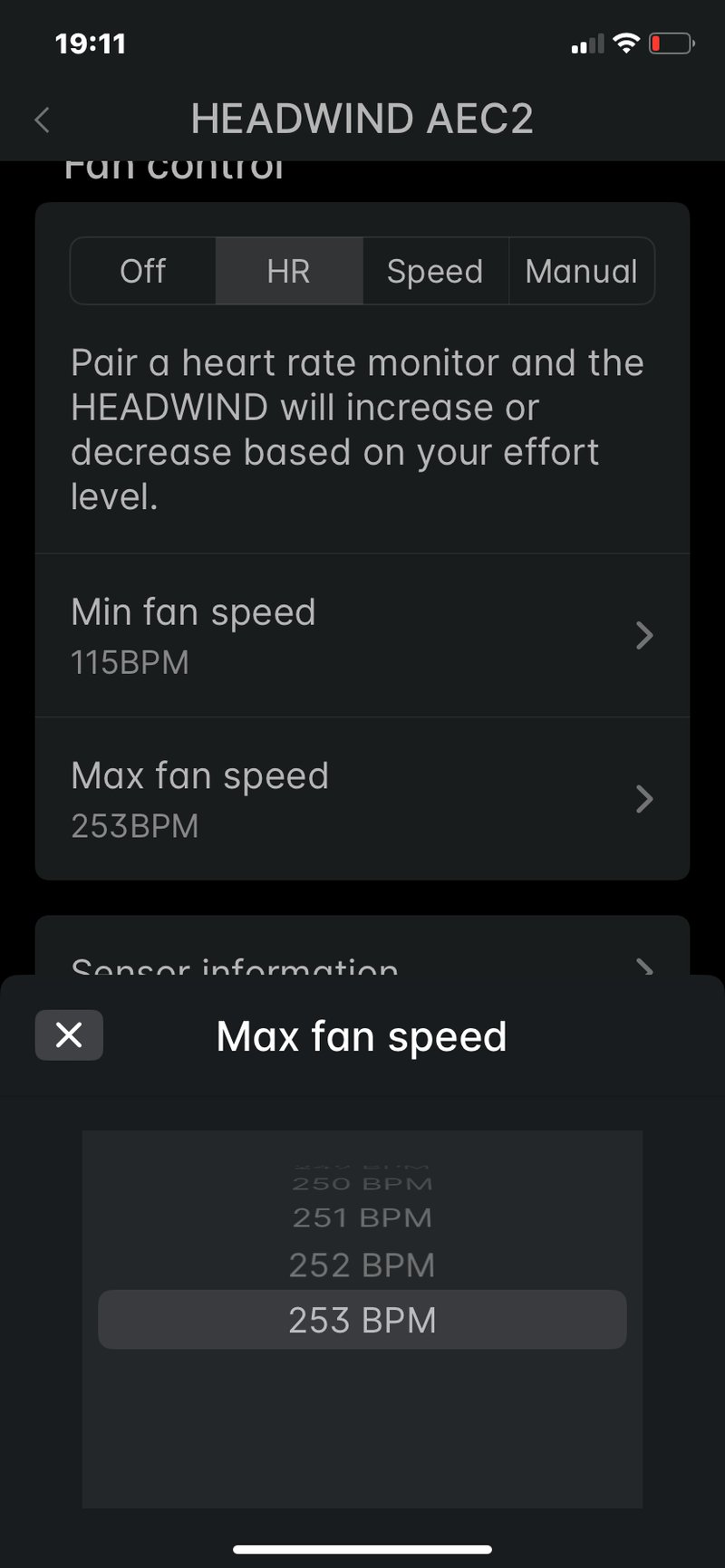Pick 251 BPM in the picker
This screenshot has height=1568, width=725.
tap(362, 1218)
